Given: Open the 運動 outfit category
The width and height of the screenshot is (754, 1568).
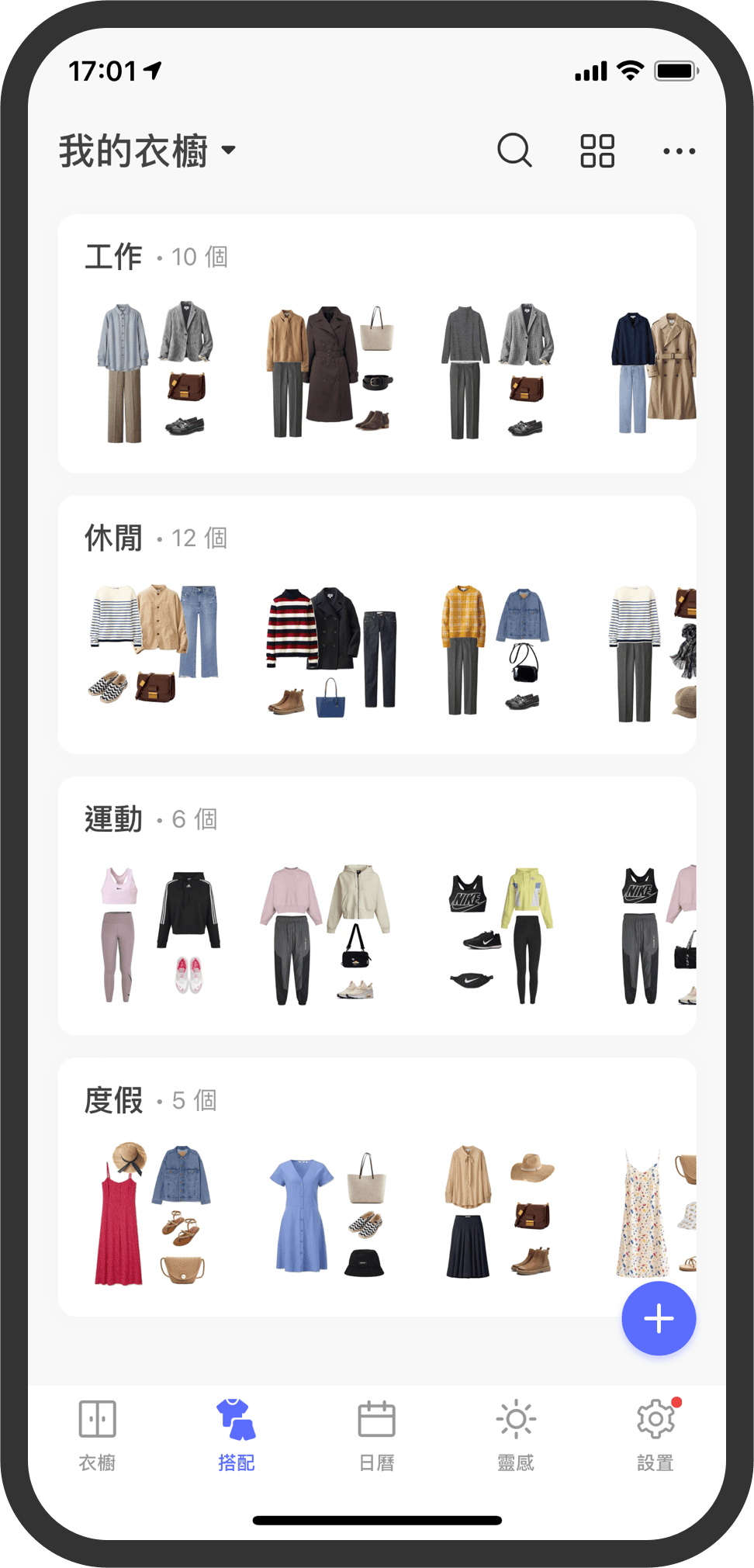Looking at the screenshot, I should [x=114, y=819].
